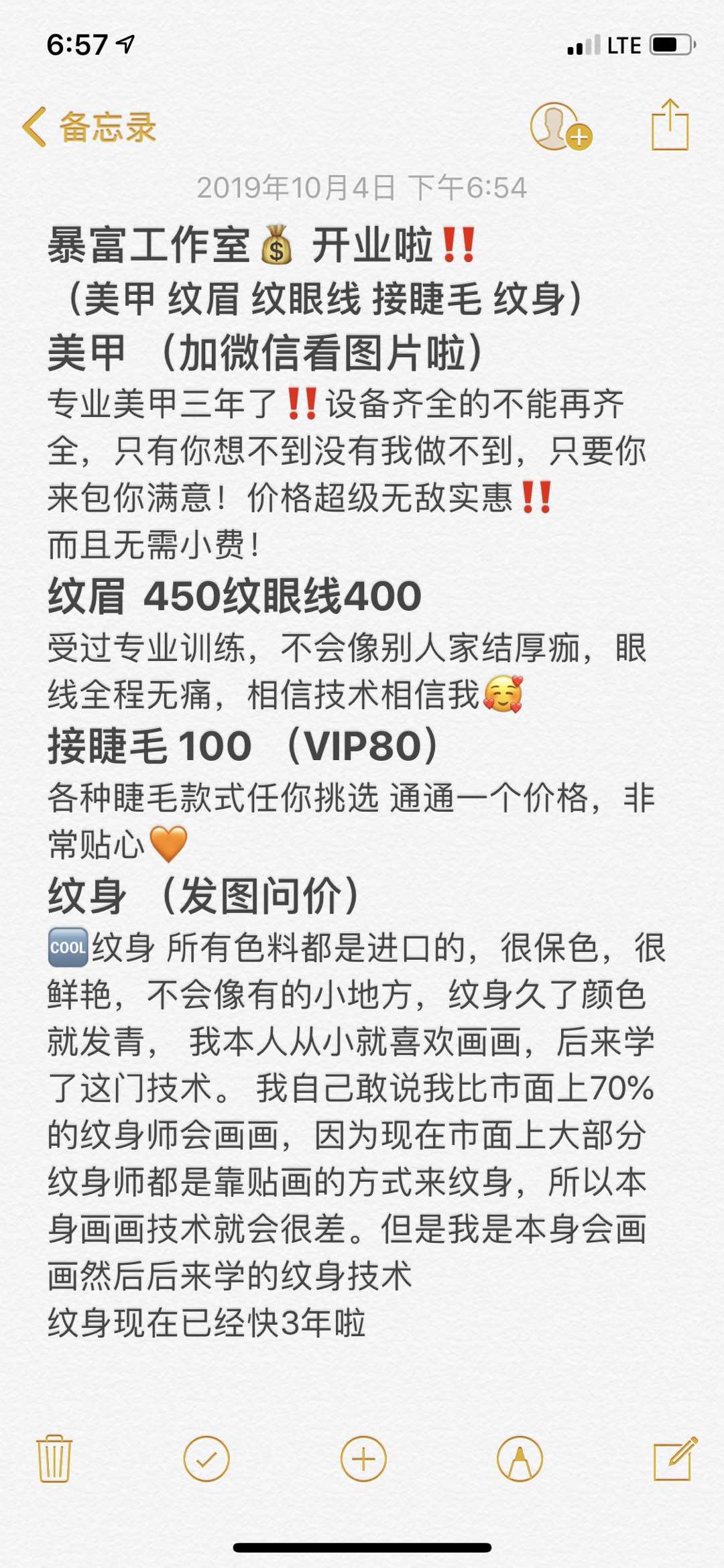Screen dimensions: 724x1568
Task: Go back to 备忘录 notes list
Action: (x=88, y=127)
